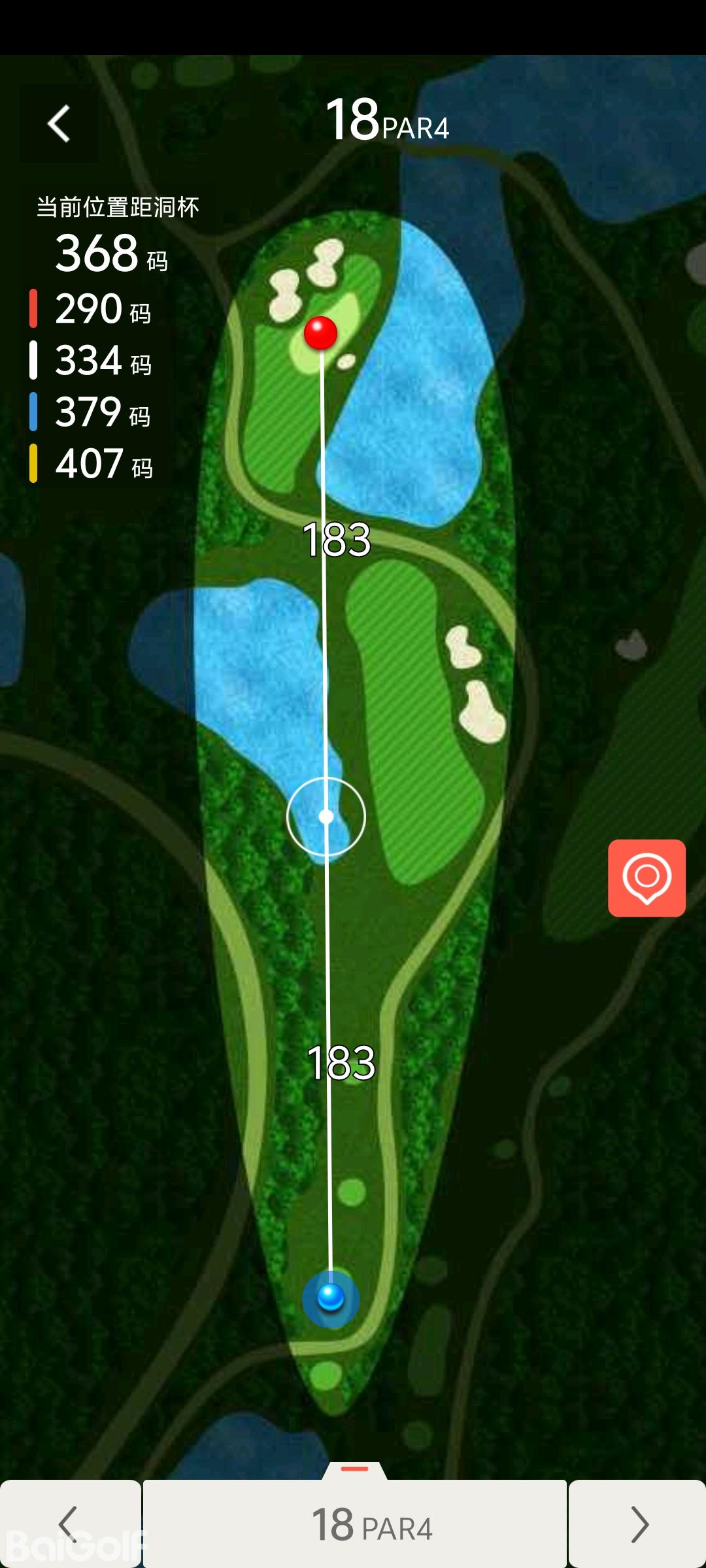The width and height of the screenshot is (706, 1568).
Task: Tap the red location pin button
Action: pos(647,877)
